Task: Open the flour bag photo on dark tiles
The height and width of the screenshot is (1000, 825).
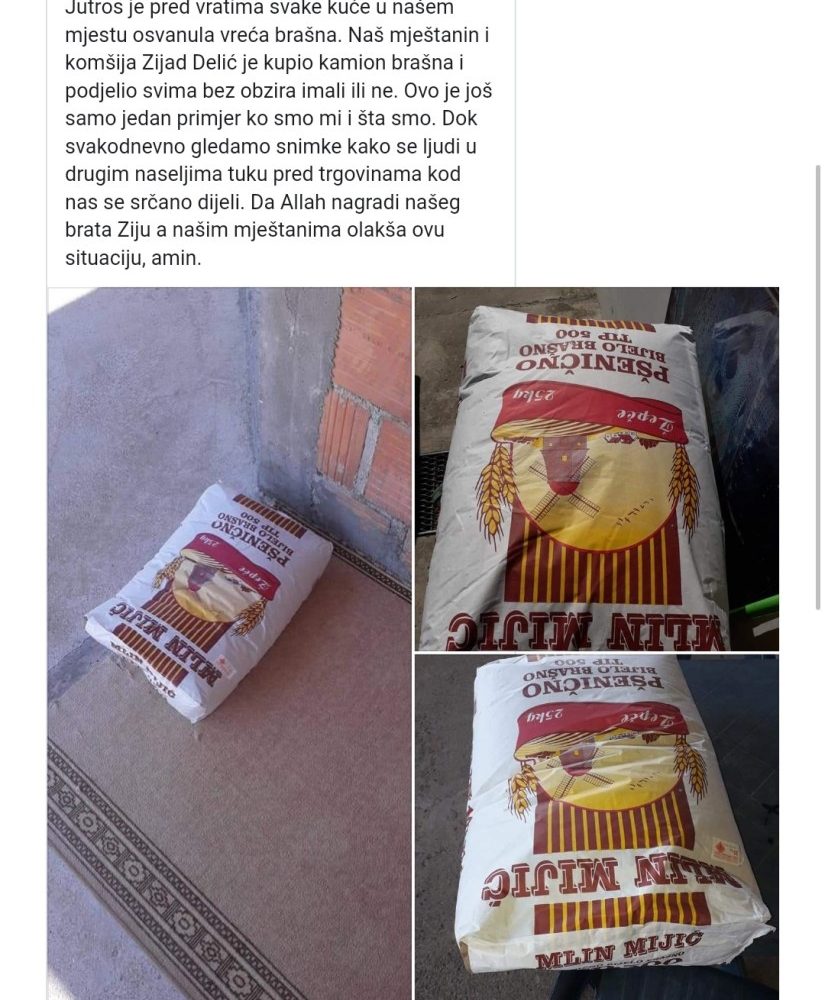Action: [597, 827]
